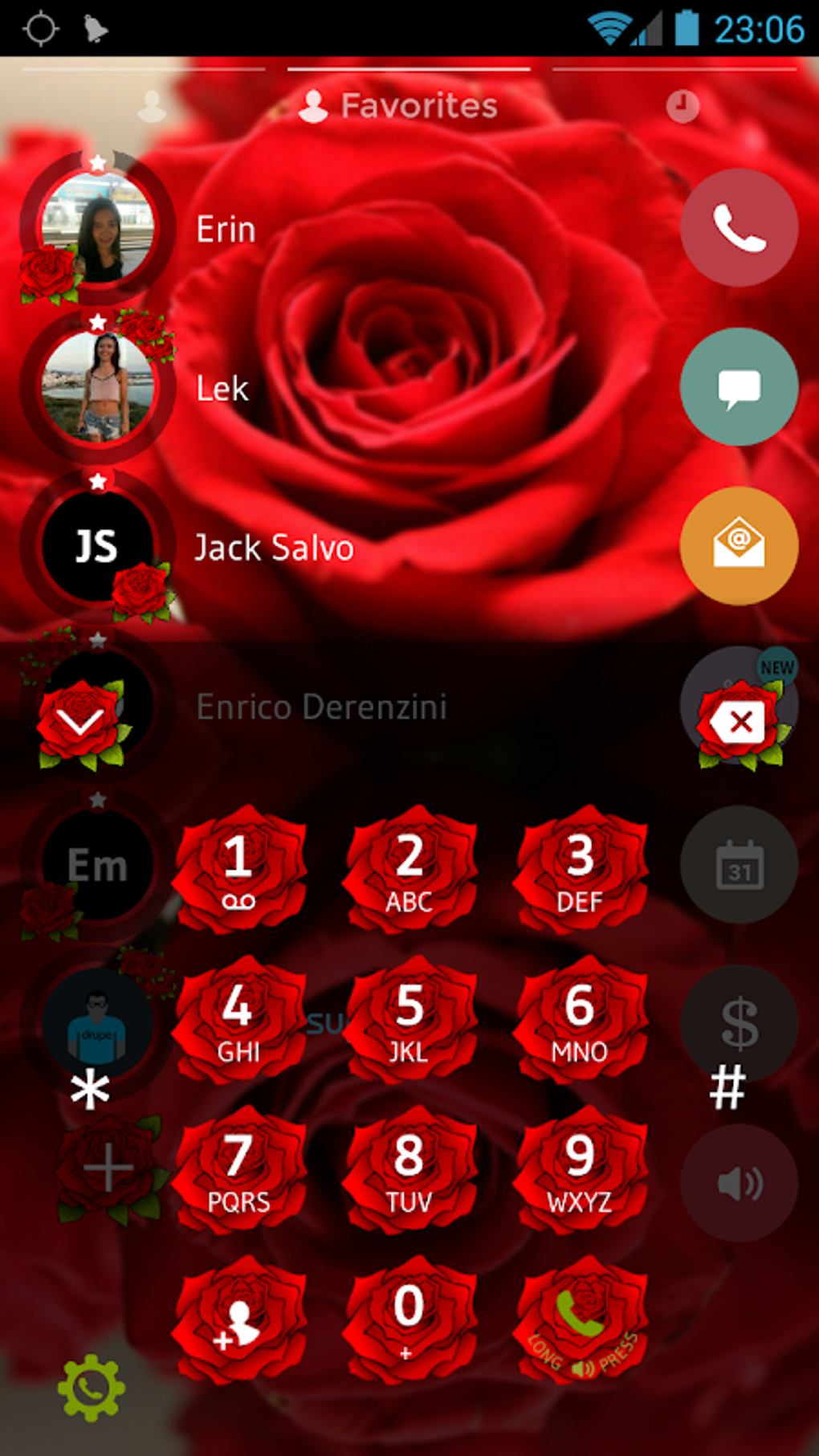This screenshot has height=1456, width=819.
Task: Tap the green call rose button
Action: (x=580, y=1320)
